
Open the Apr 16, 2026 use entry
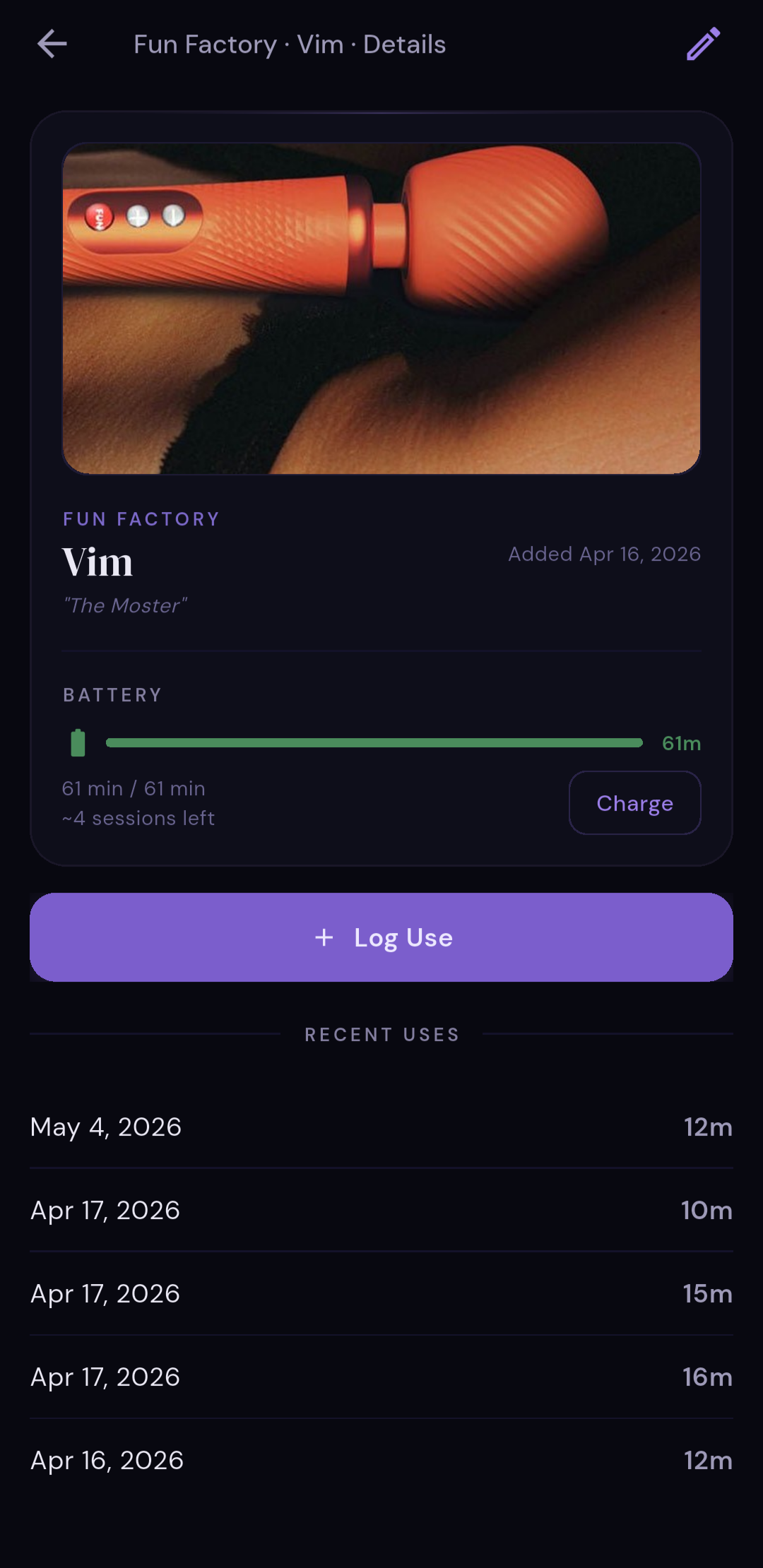coord(381,1460)
